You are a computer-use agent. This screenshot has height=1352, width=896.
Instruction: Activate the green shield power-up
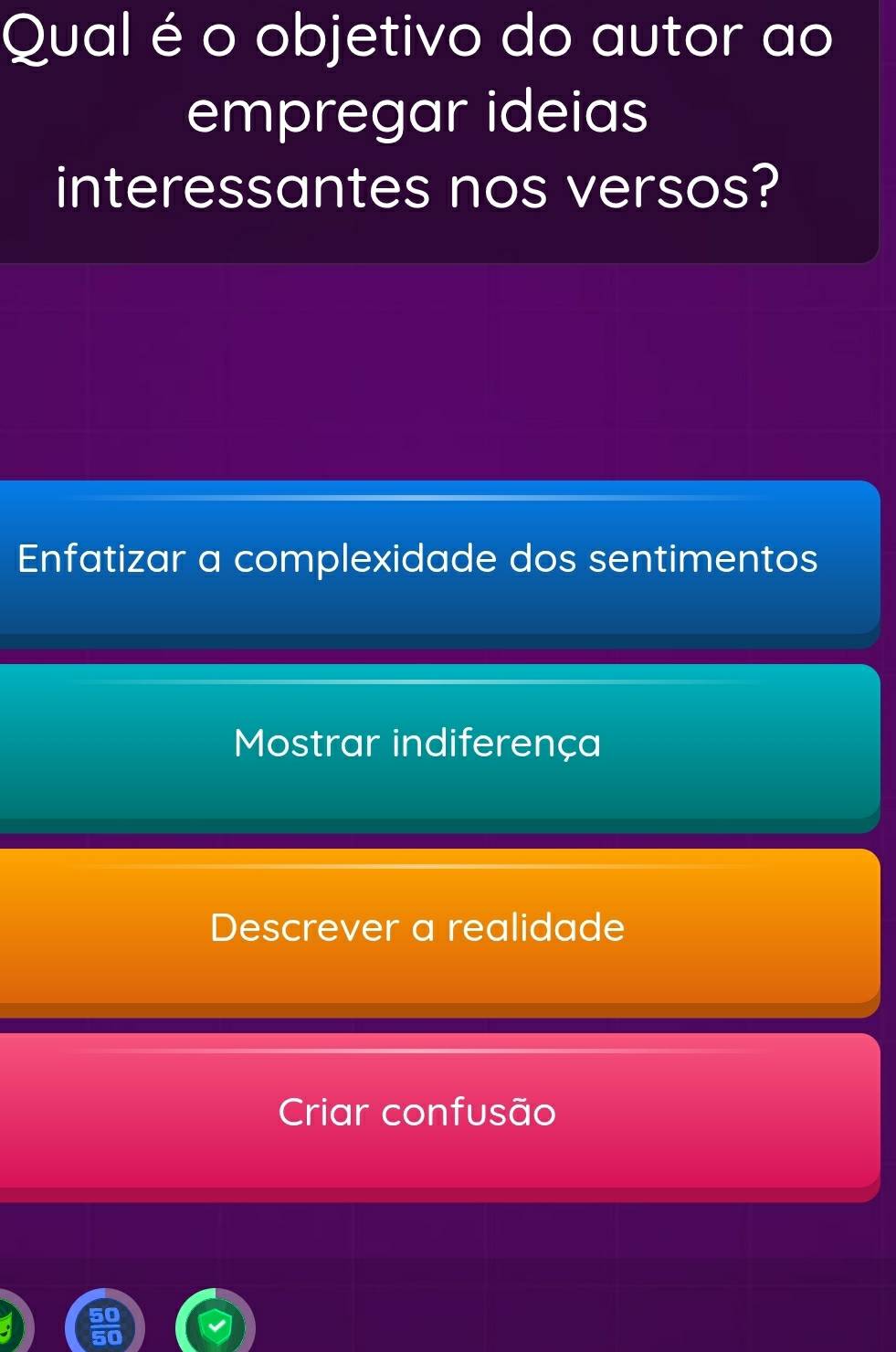pyautogui.click(x=216, y=1325)
